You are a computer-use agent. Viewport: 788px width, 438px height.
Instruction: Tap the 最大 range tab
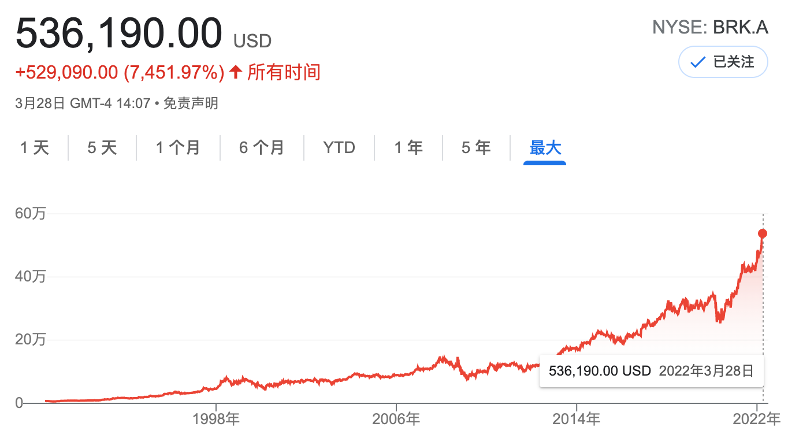(x=545, y=148)
